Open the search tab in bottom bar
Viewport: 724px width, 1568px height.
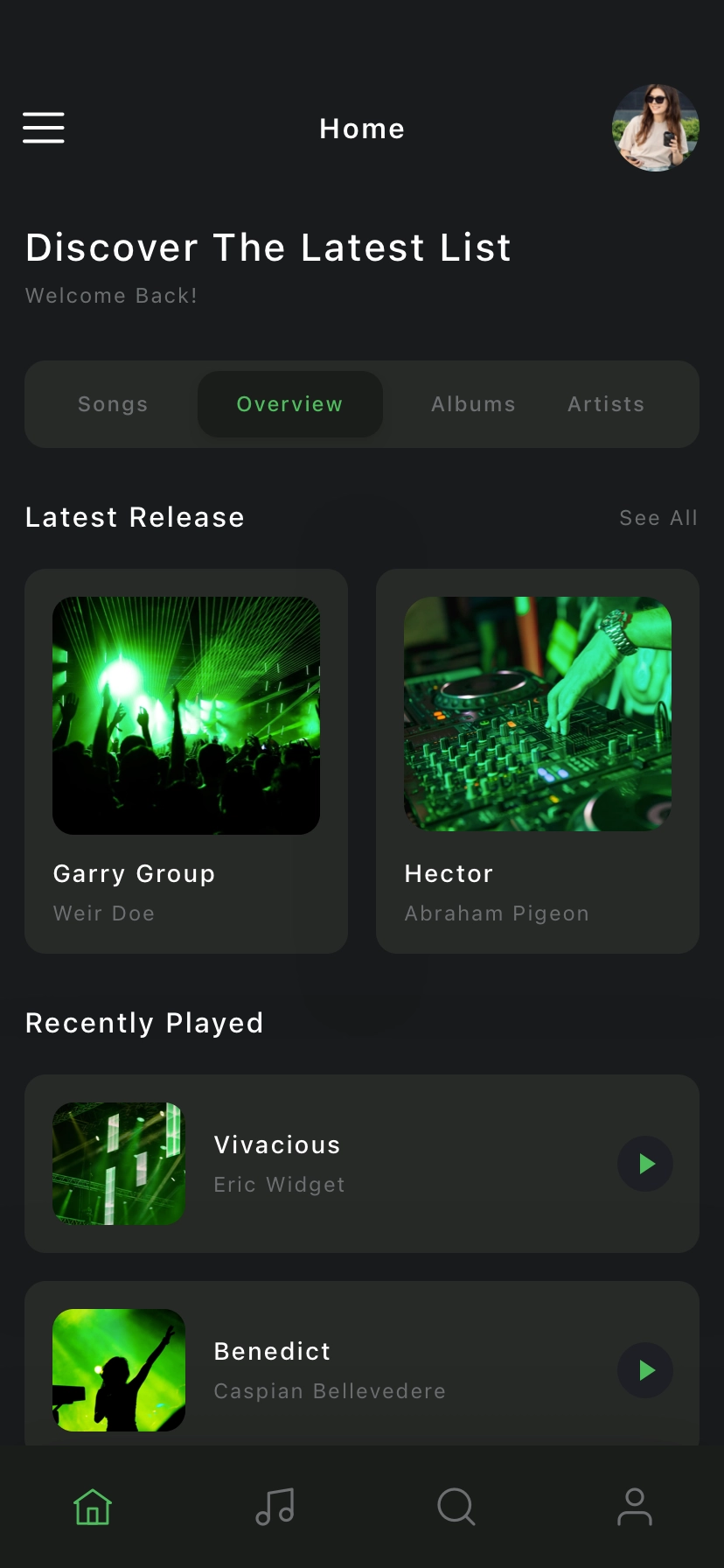(456, 1507)
